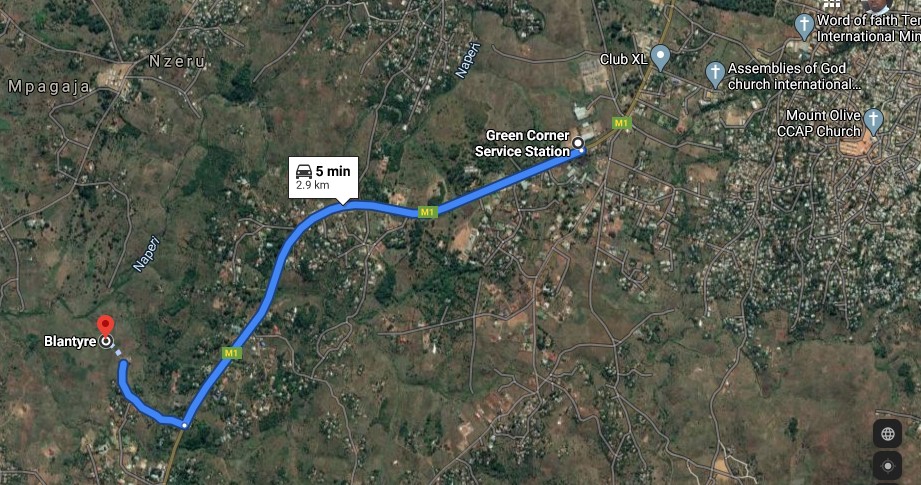
Task: Center map on my location
Action: pos(887,466)
